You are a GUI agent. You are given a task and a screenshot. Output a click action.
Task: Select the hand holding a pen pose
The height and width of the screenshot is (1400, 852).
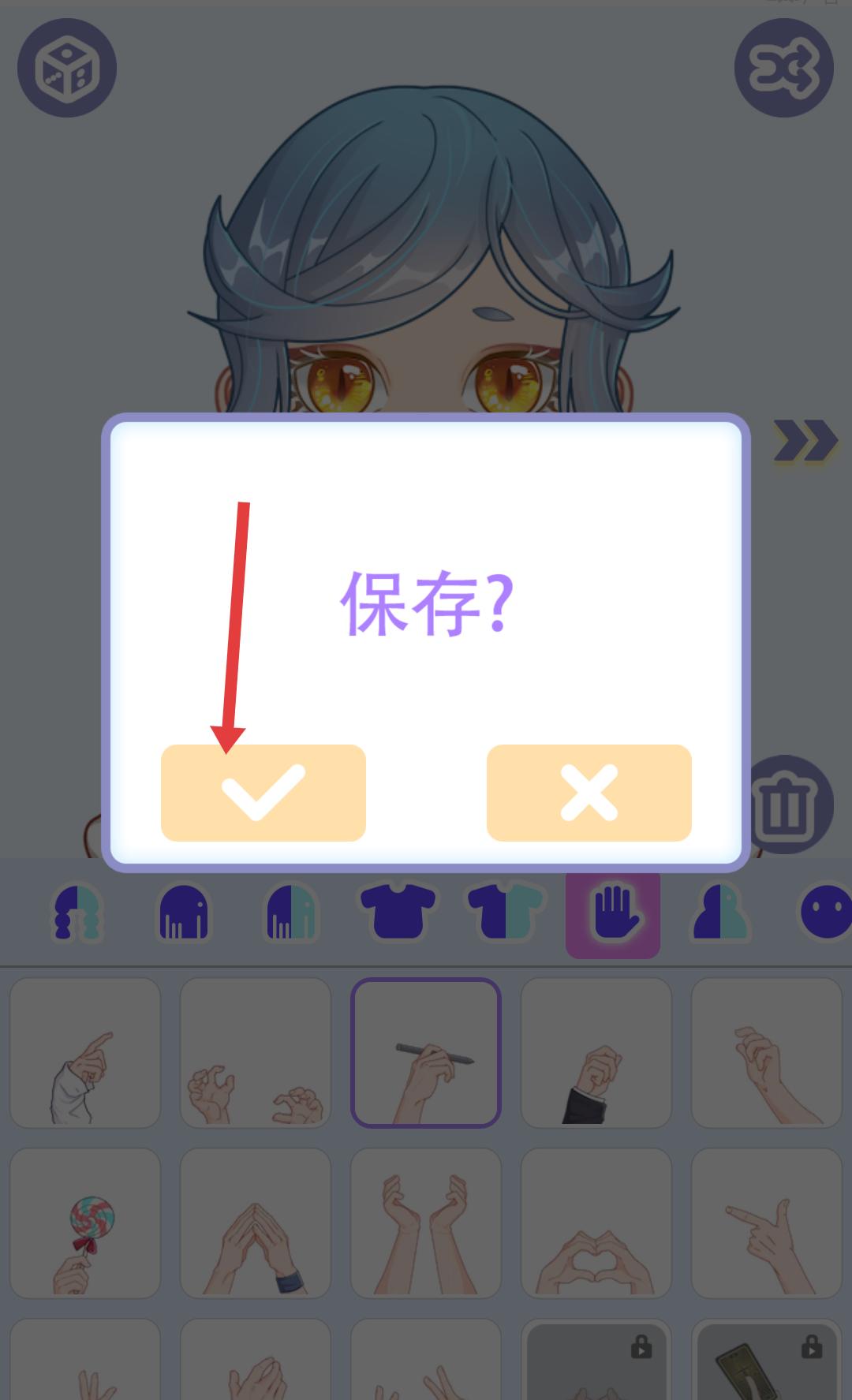click(x=426, y=1052)
